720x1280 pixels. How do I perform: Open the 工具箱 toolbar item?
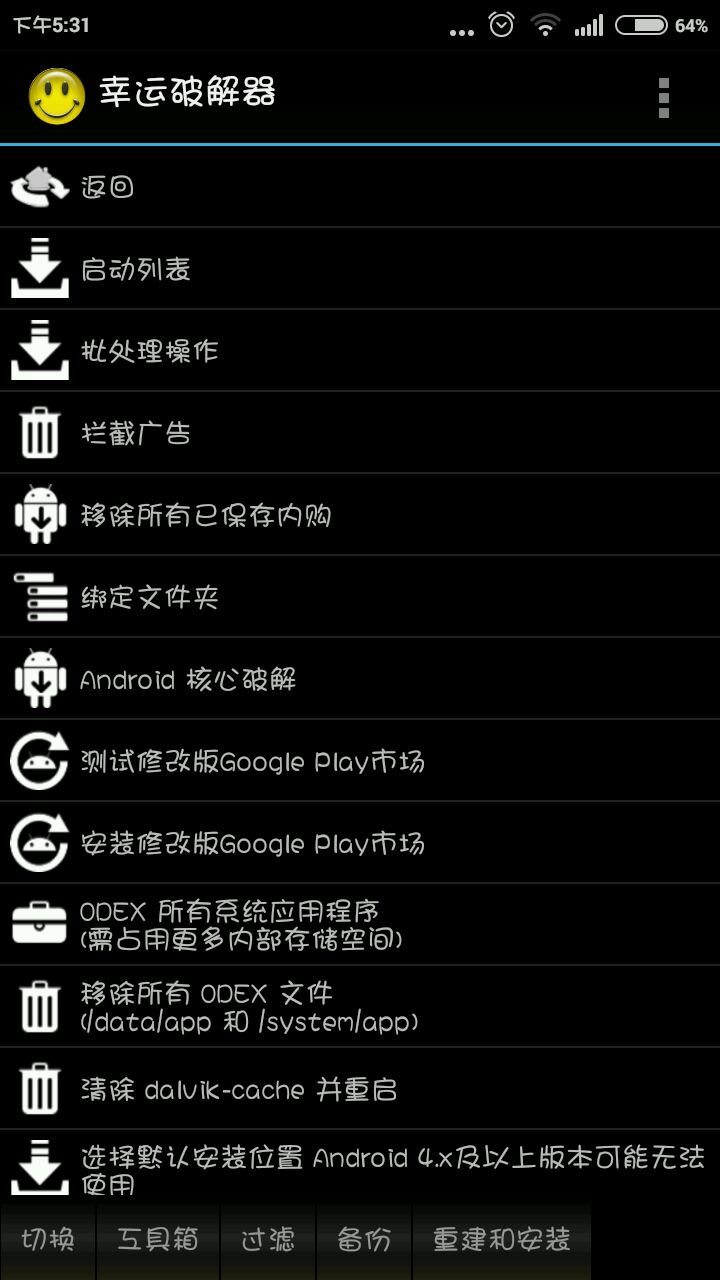pyautogui.click(x=158, y=1241)
